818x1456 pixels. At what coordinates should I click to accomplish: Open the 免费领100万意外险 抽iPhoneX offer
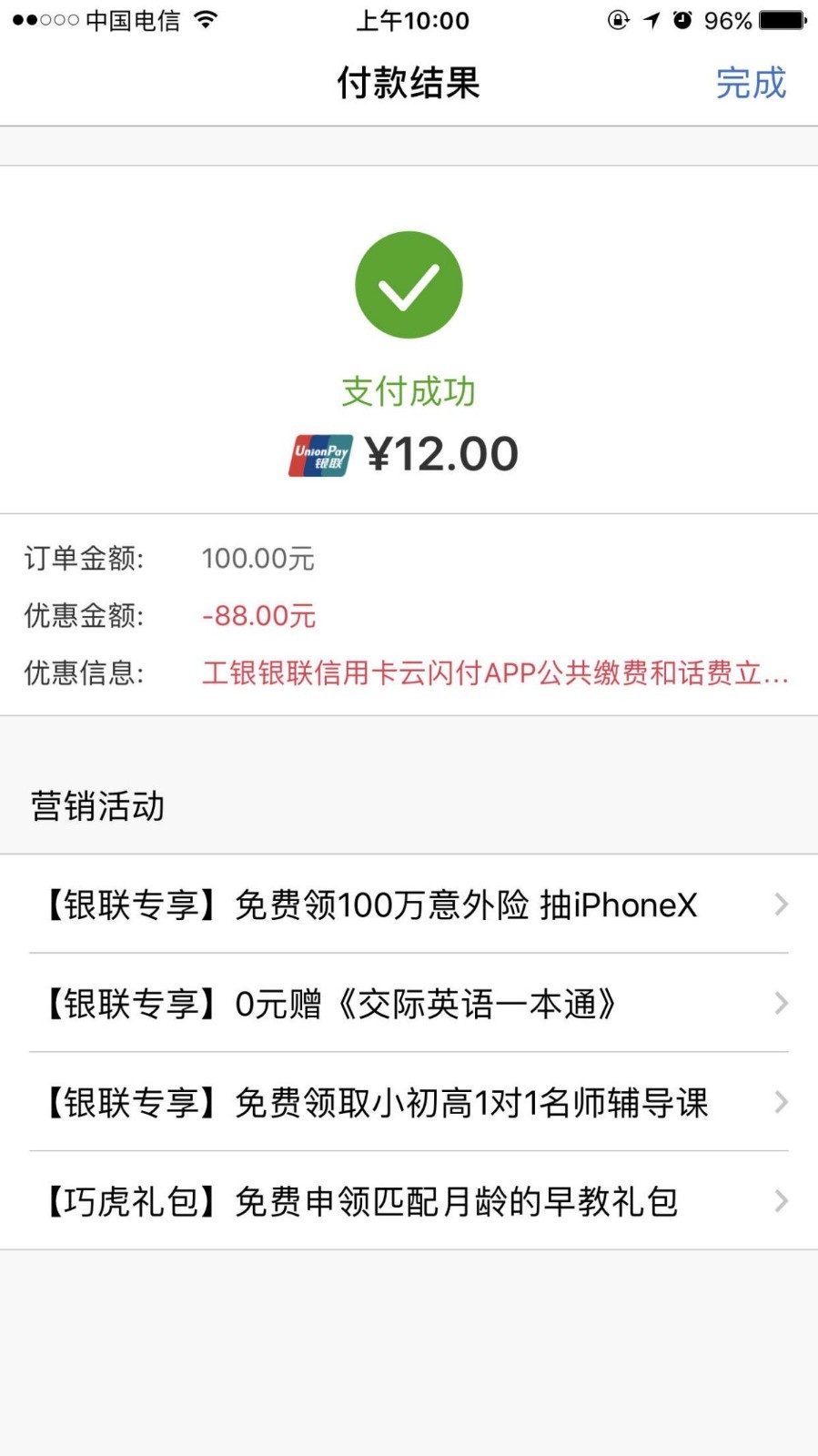409,905
